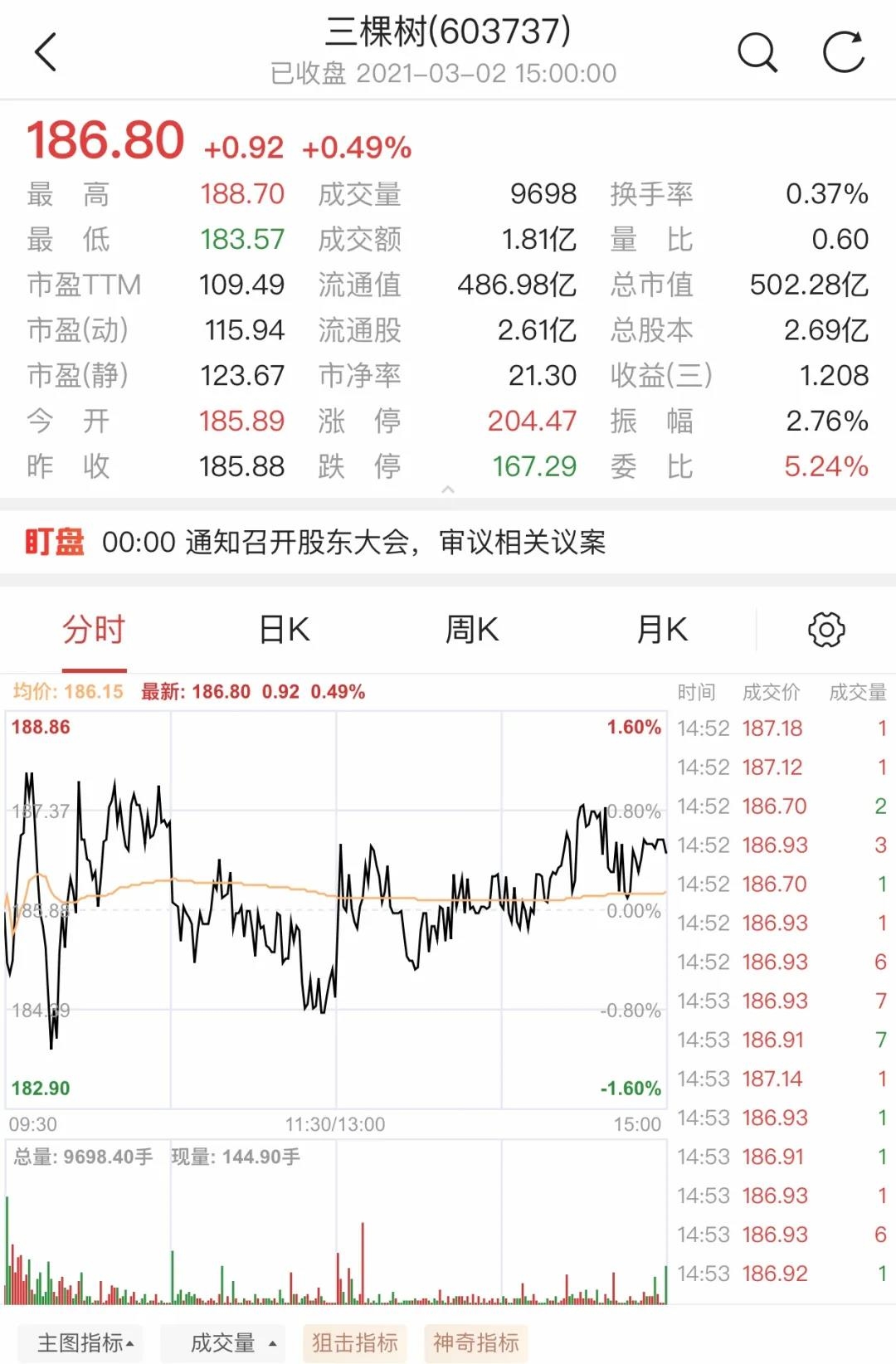Collapse the quote details panel chevron
This screenshot has width=896, height=1364.
[448, 490]
